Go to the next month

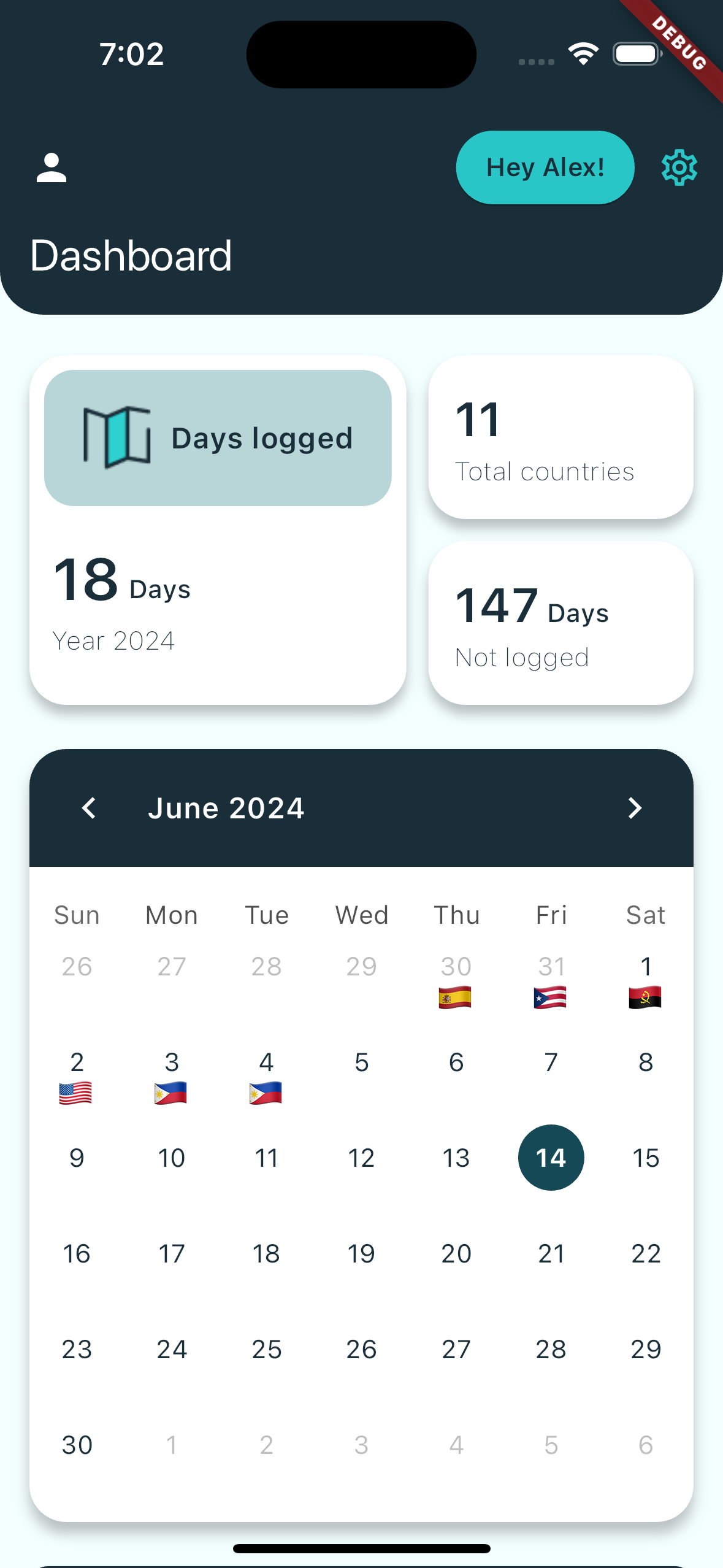point(635,808)
